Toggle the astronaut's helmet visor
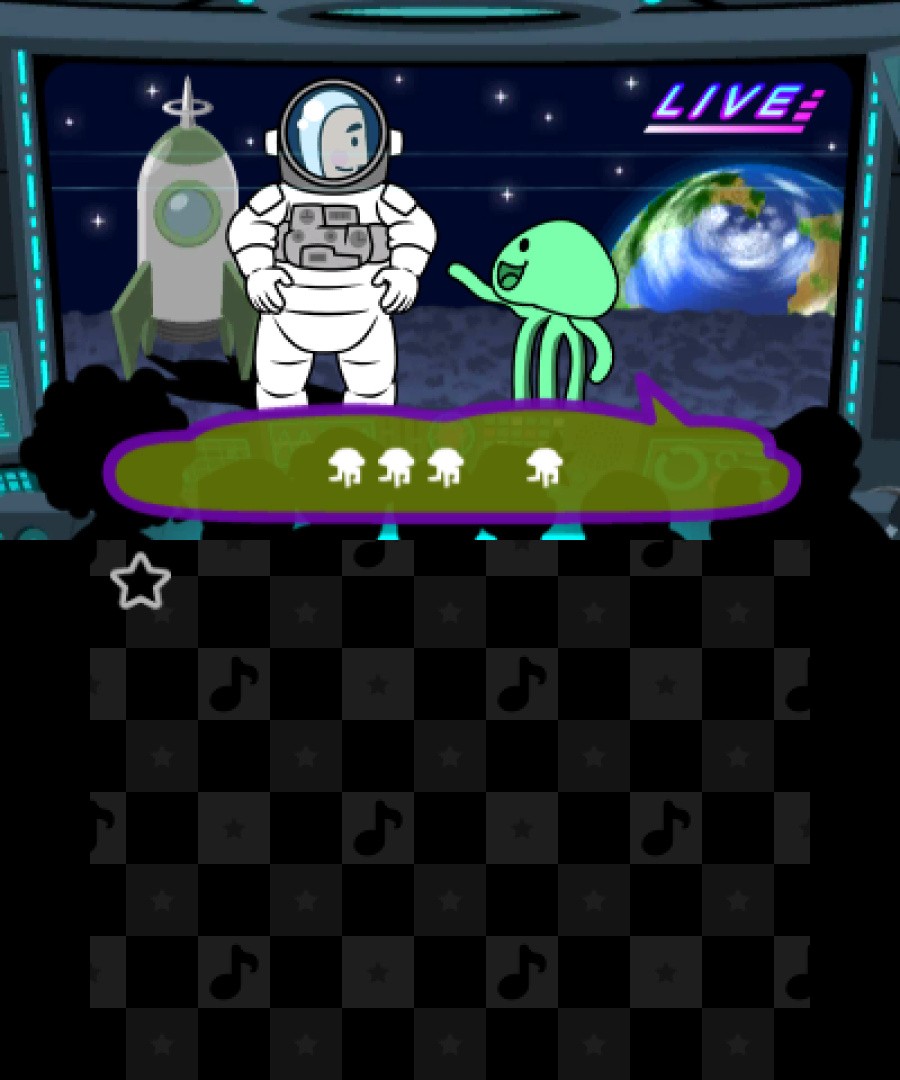This screenshot has height=1080, width=900. (x=330, y=130)
